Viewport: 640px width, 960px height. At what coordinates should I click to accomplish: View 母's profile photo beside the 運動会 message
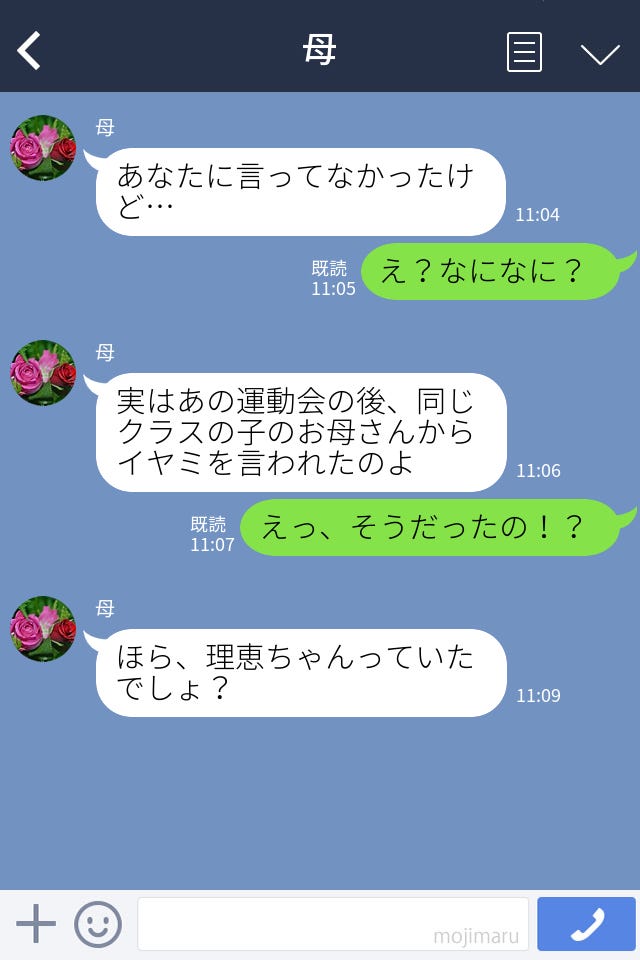point(43,373)
